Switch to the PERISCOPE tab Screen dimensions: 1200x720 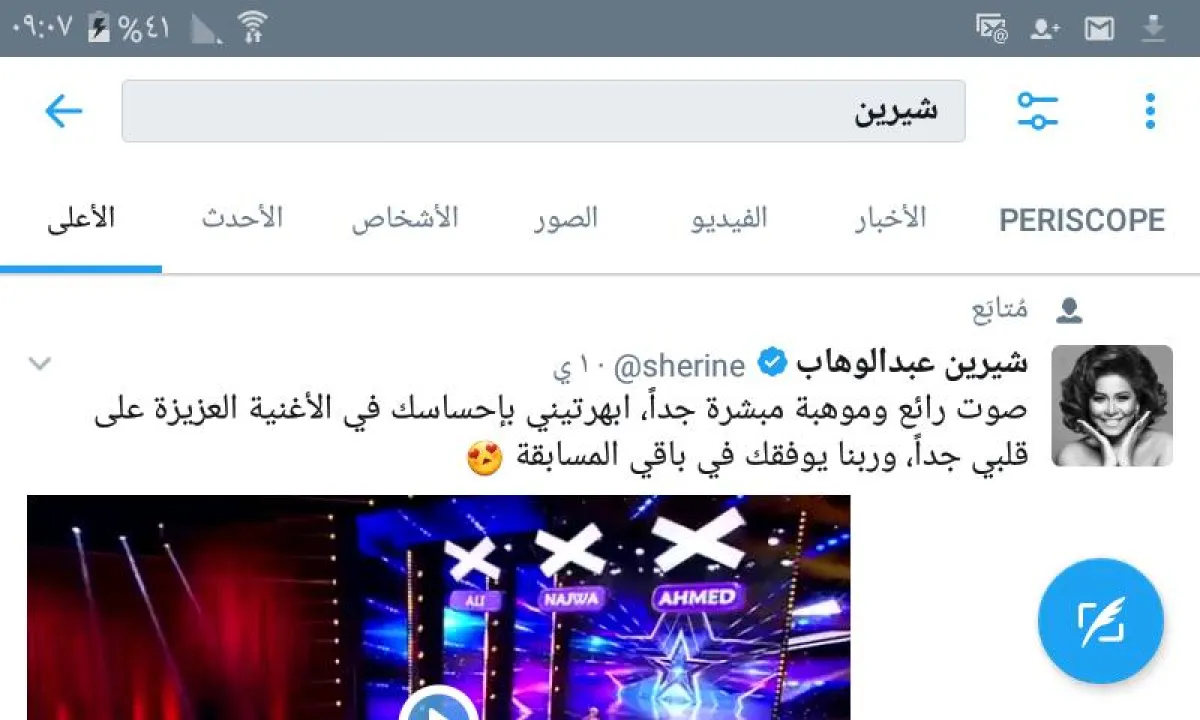(x=1082, y=220)
